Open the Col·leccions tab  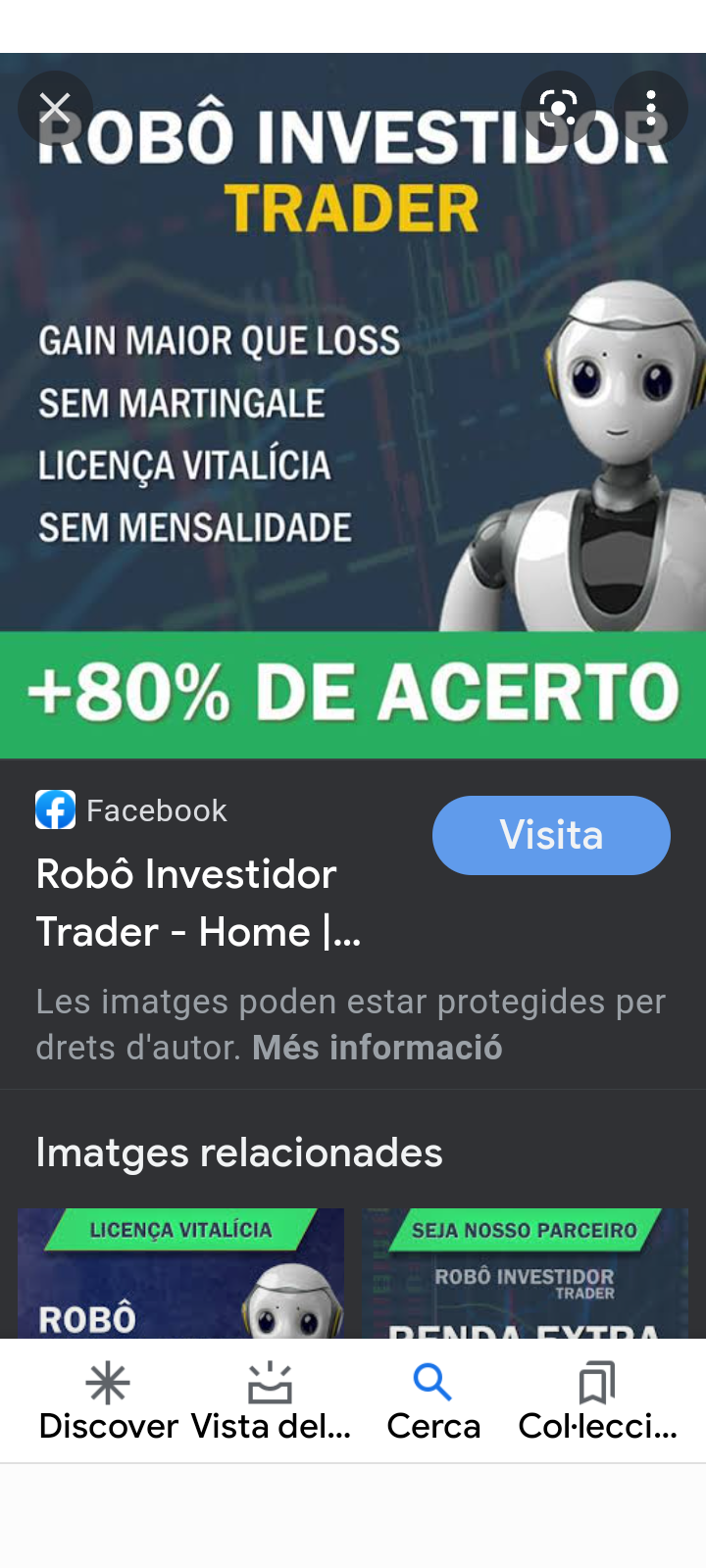[597, 1401]
